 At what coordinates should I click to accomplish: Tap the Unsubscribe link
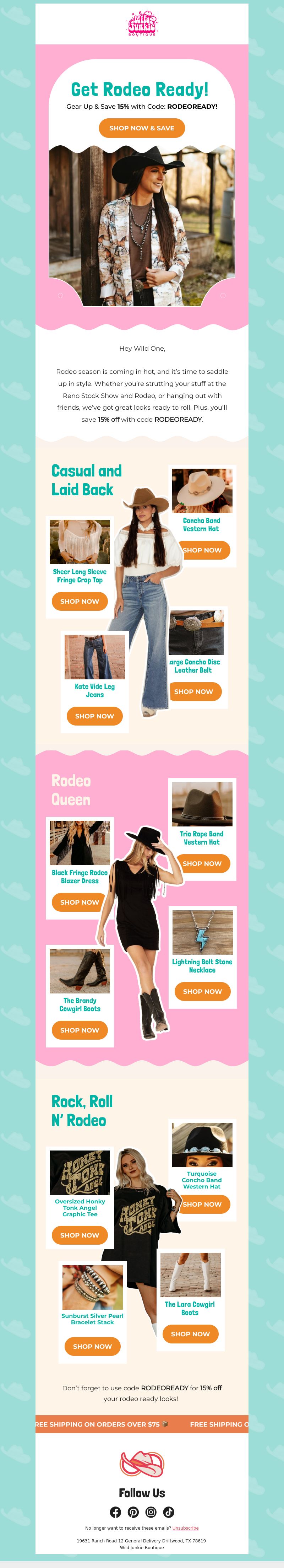[x=185, y=1528]
